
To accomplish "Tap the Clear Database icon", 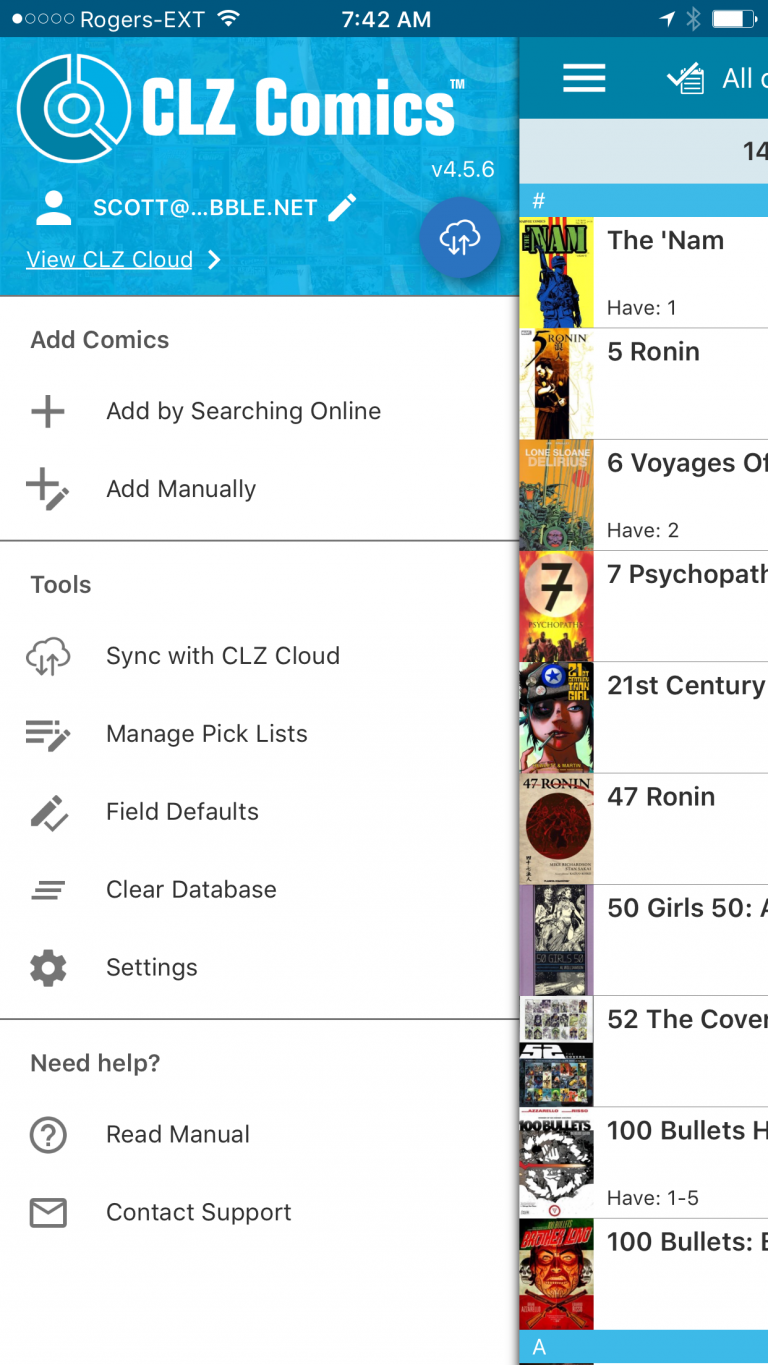I will (48, 889).
